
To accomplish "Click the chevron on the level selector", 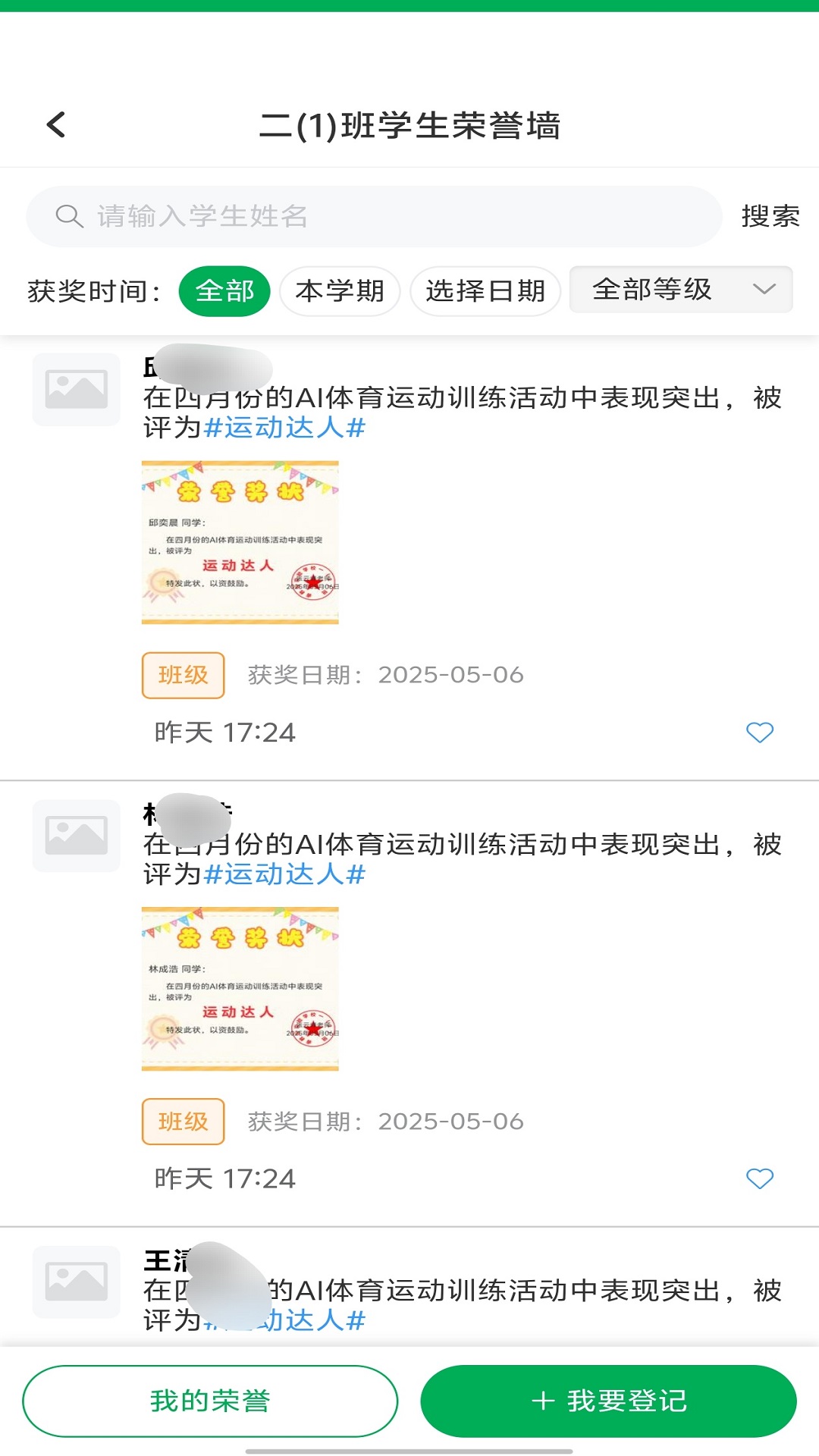I will point(764,289).
